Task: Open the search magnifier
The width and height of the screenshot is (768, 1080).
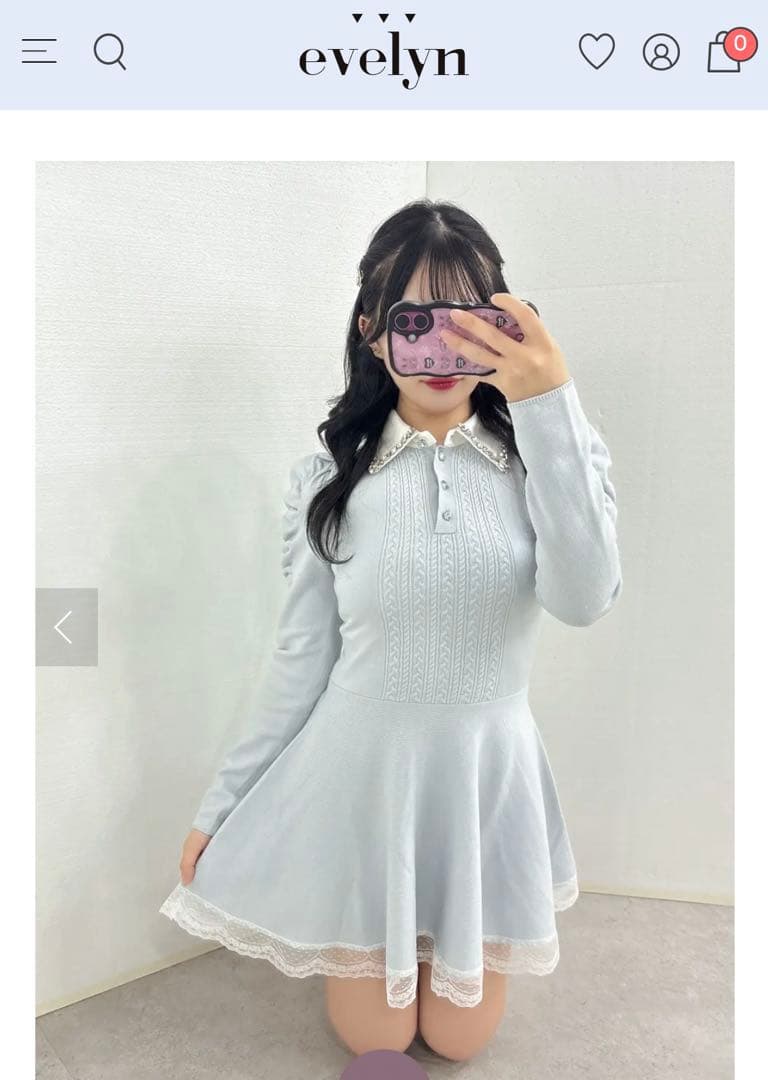Action: click(110, 51)
